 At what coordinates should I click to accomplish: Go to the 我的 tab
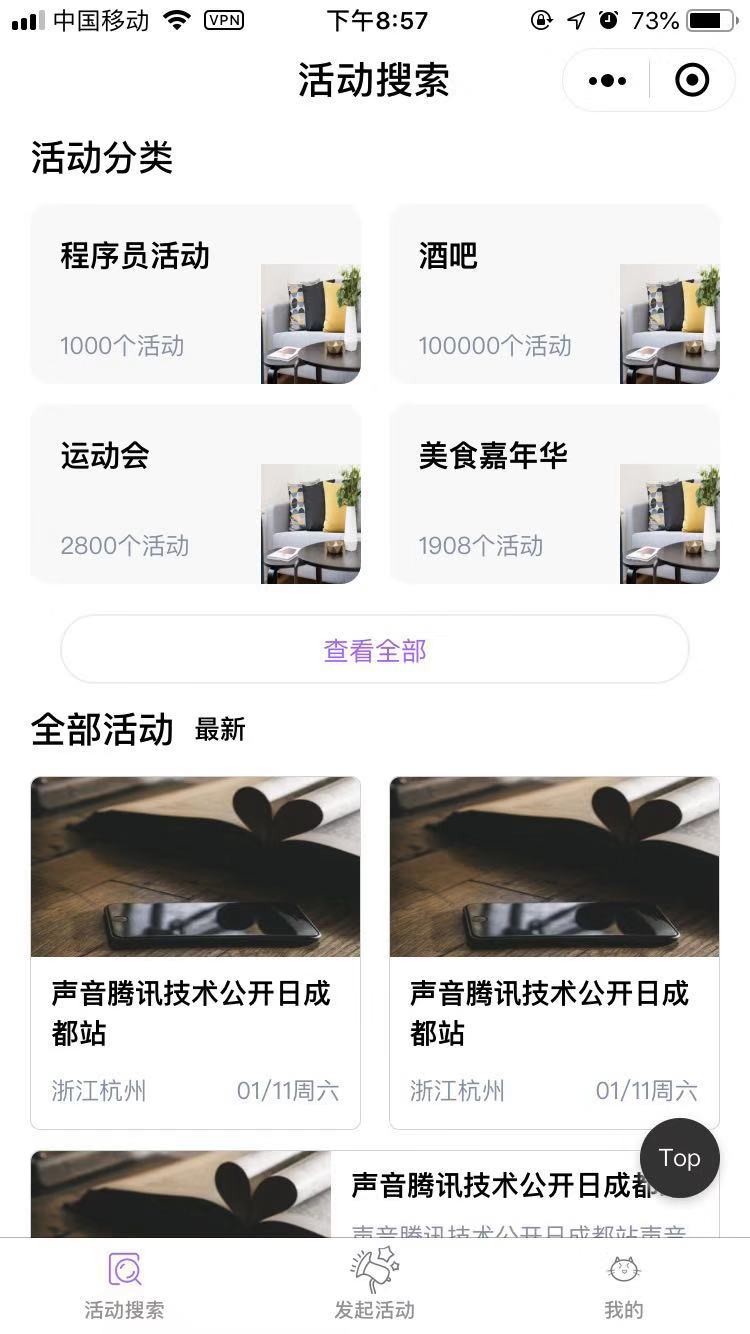(x=624, y=1286)
